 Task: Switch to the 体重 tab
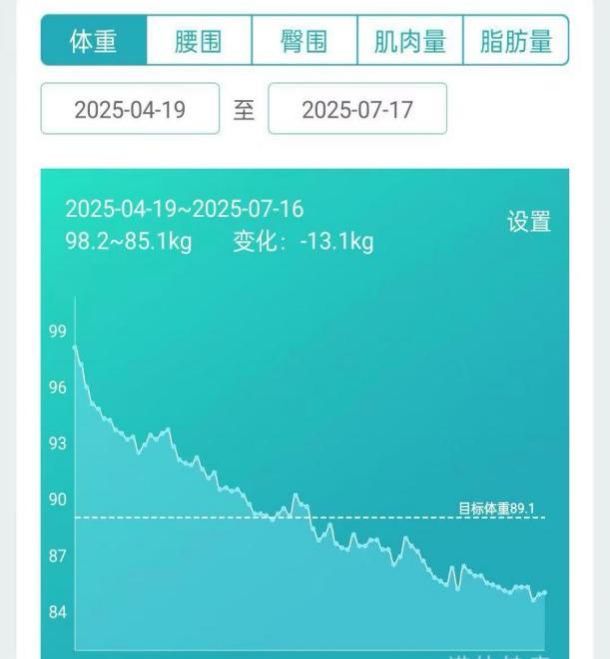93,41
